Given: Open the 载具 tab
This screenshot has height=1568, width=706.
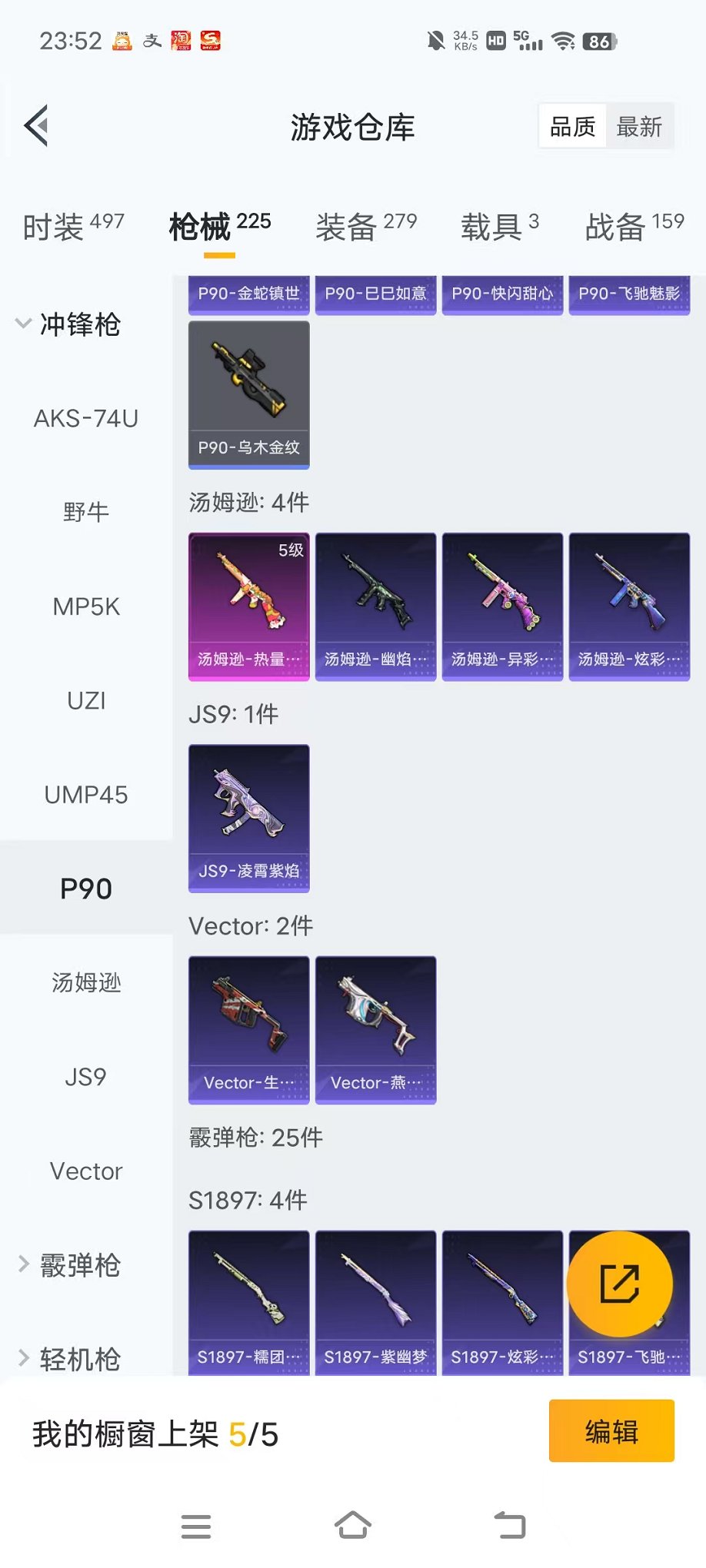Looking at the screenshot, I should 499,227.
